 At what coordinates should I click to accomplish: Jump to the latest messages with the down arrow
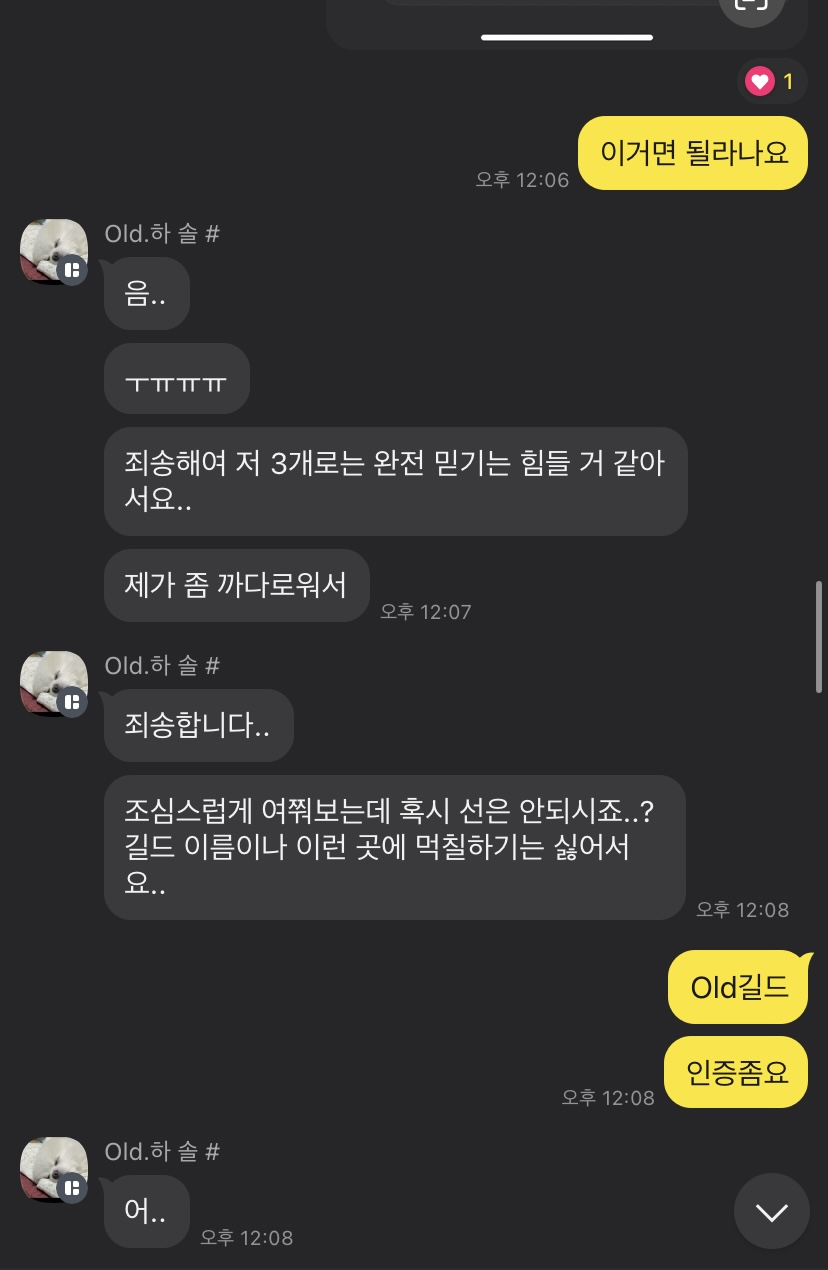coord(771,1211)
